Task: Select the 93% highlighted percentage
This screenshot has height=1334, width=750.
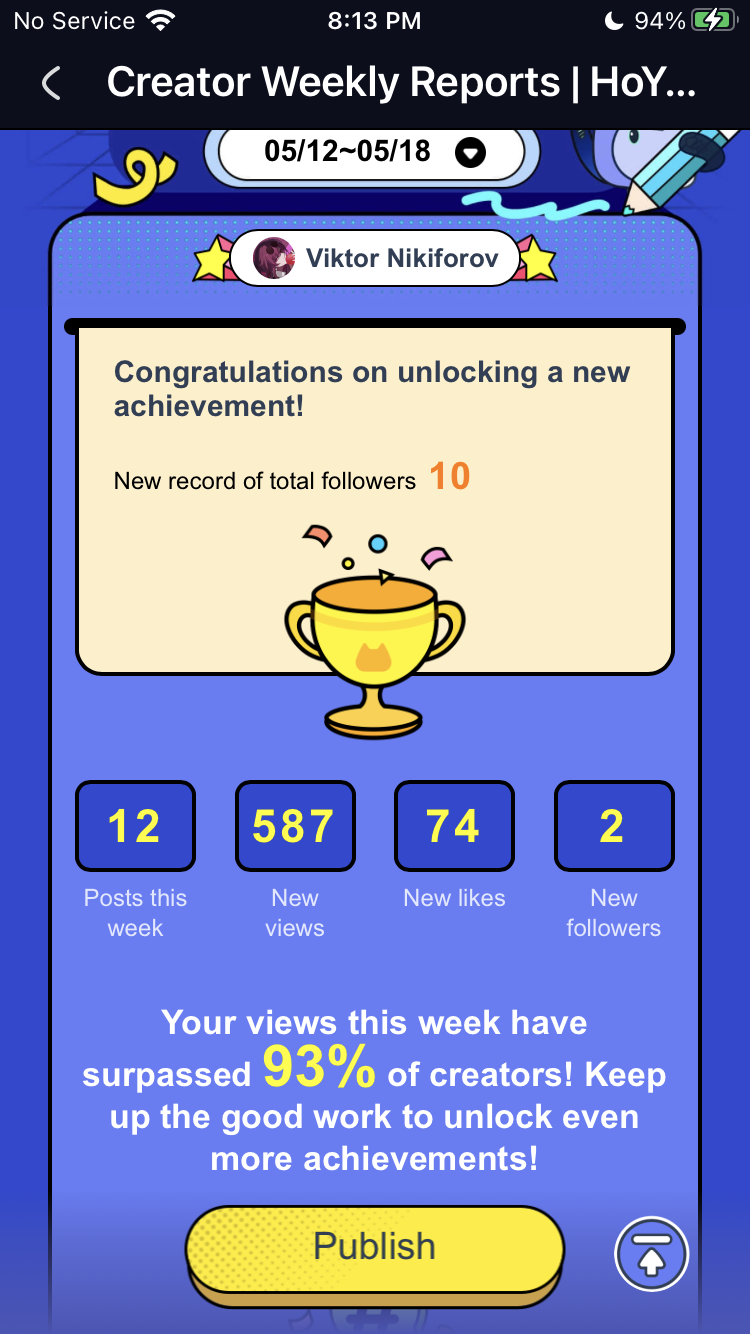Action: point(315,1072)
